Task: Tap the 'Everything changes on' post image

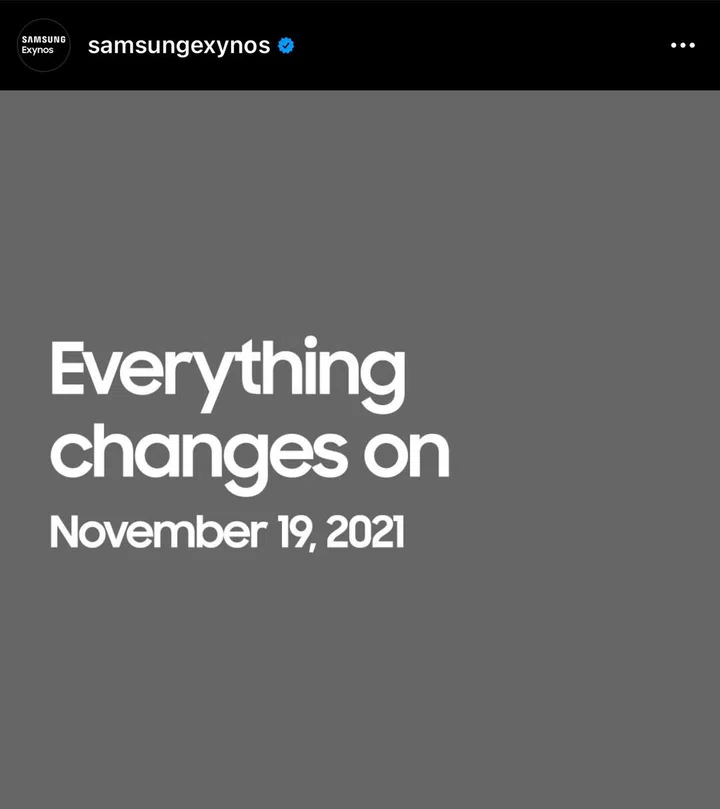Action: [360, 450]
